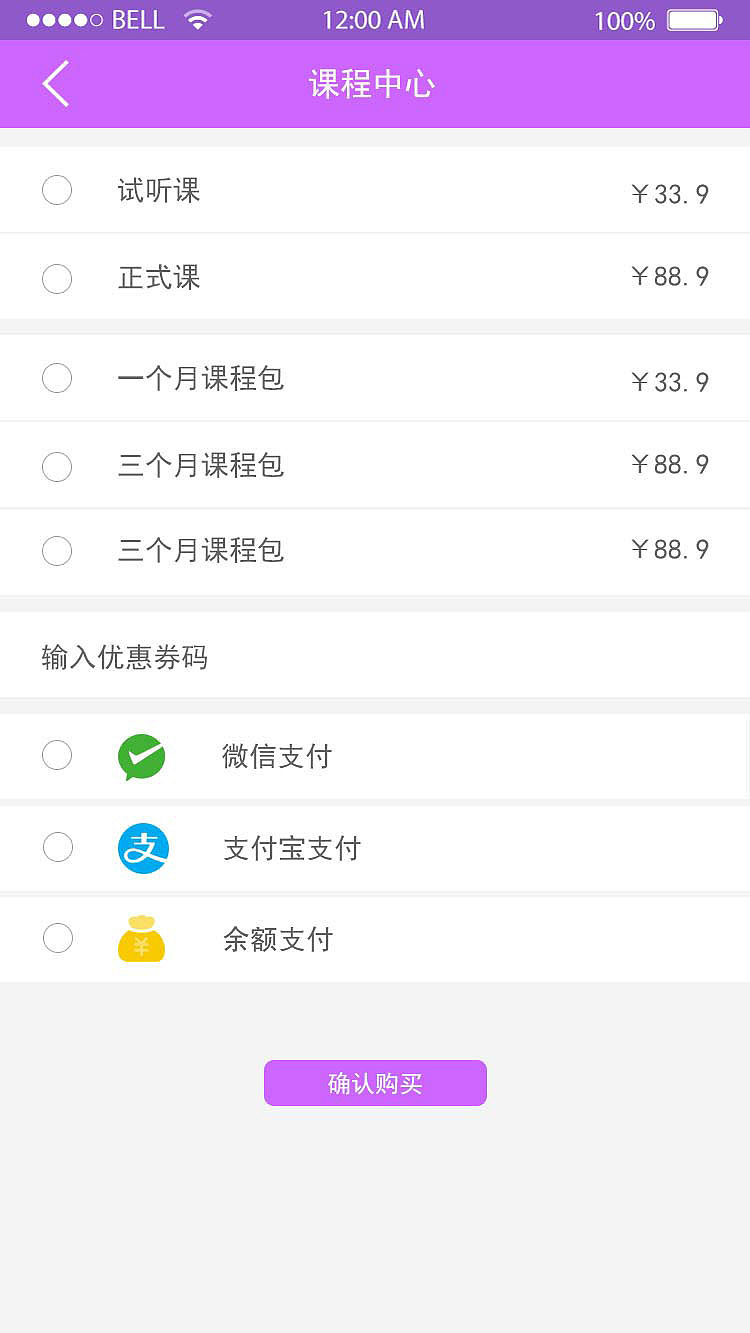Tap the green checkmark inside the WeChat icon
Screen dimensions: 750x1333
point(141,756)
